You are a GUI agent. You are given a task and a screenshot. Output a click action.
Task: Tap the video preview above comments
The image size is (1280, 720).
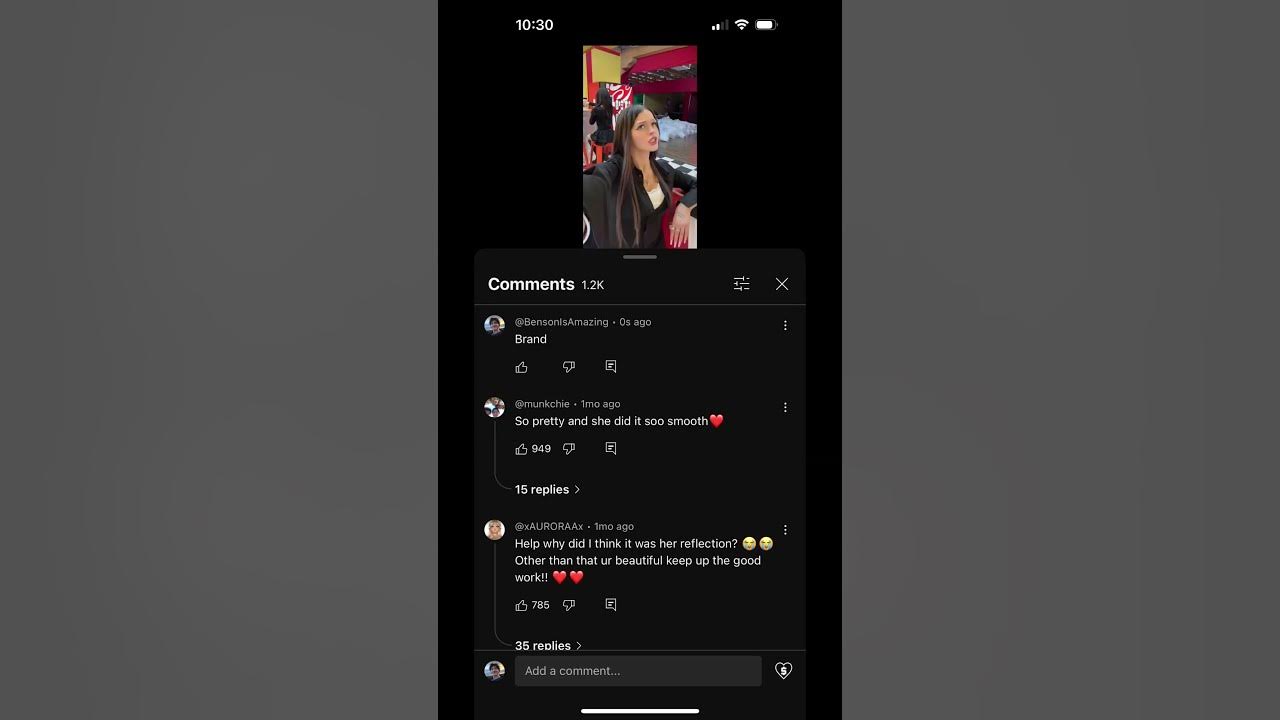(x=640, y=146)
